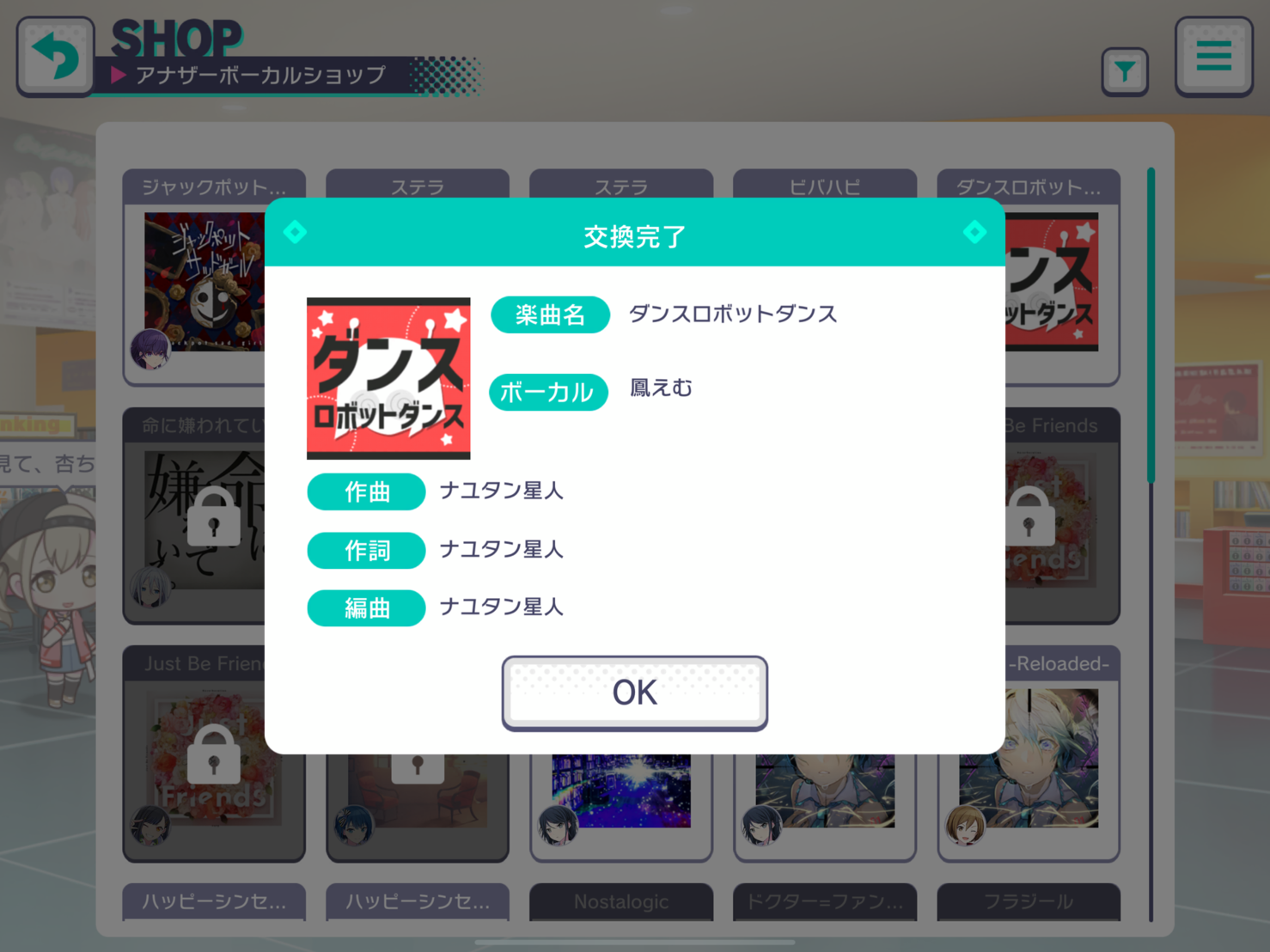This screenshot has height=952, width=1270.
Task: Confirm the exchange with OK
Action: pos(634,693)
